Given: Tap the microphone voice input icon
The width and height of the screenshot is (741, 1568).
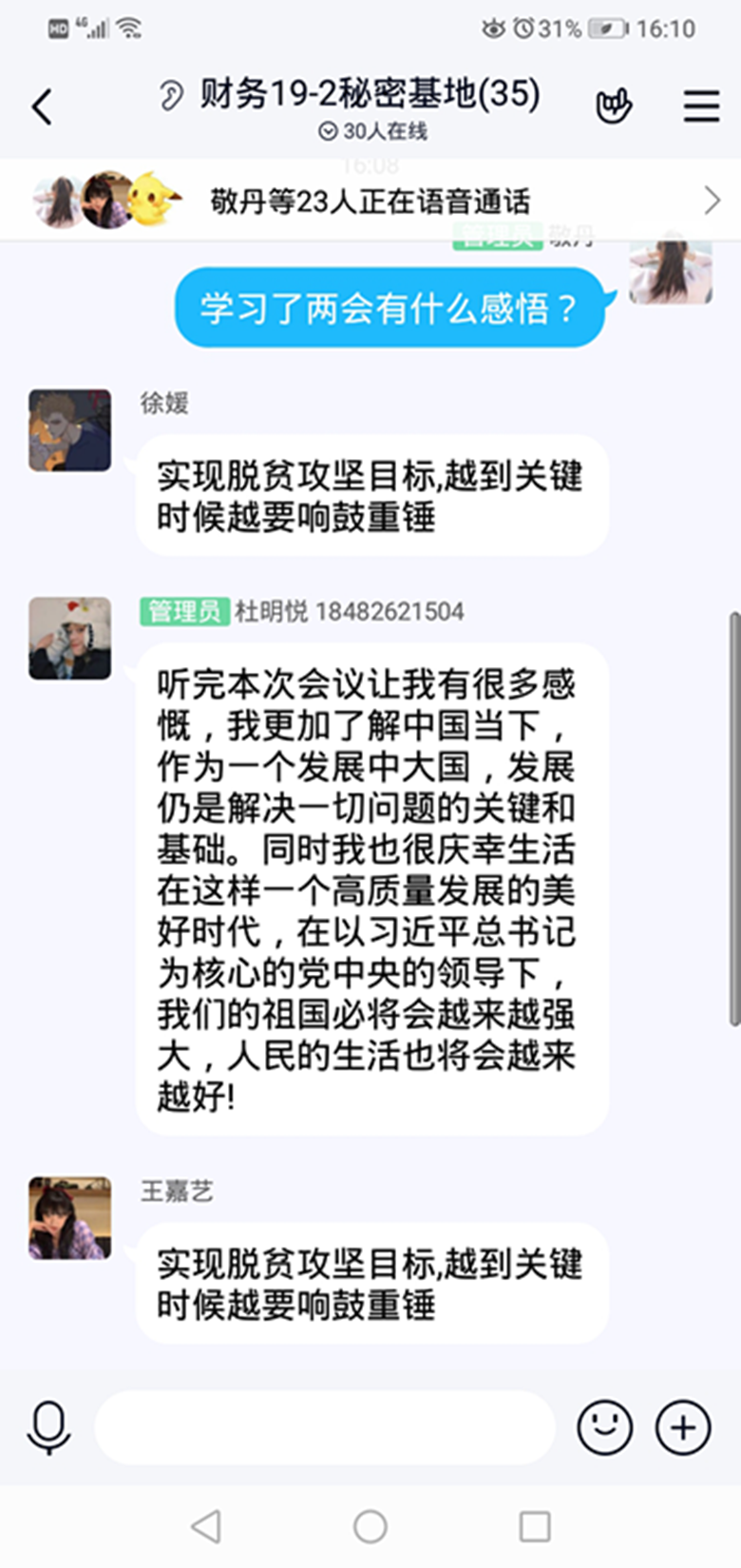Looking at the screenshot, I should (48, 1427).
